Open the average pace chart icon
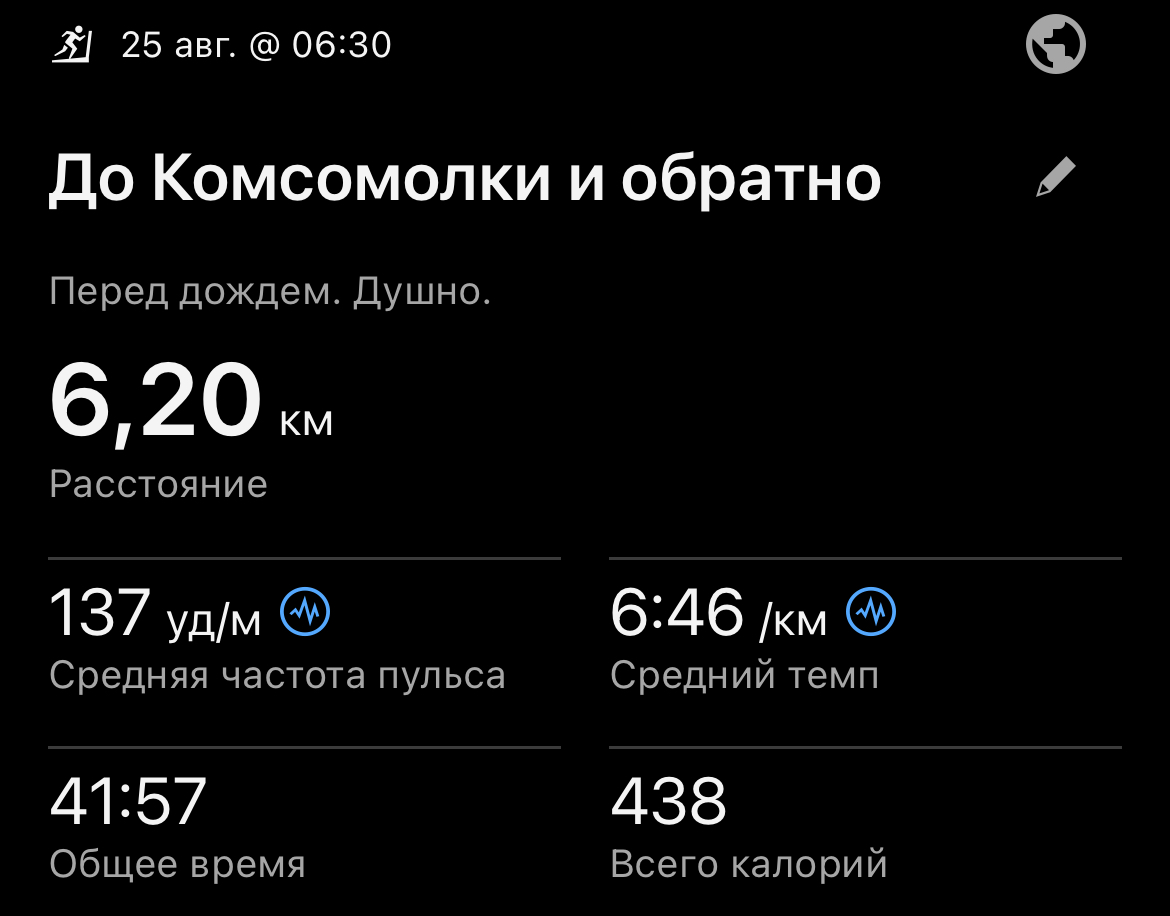 point(871,612)
